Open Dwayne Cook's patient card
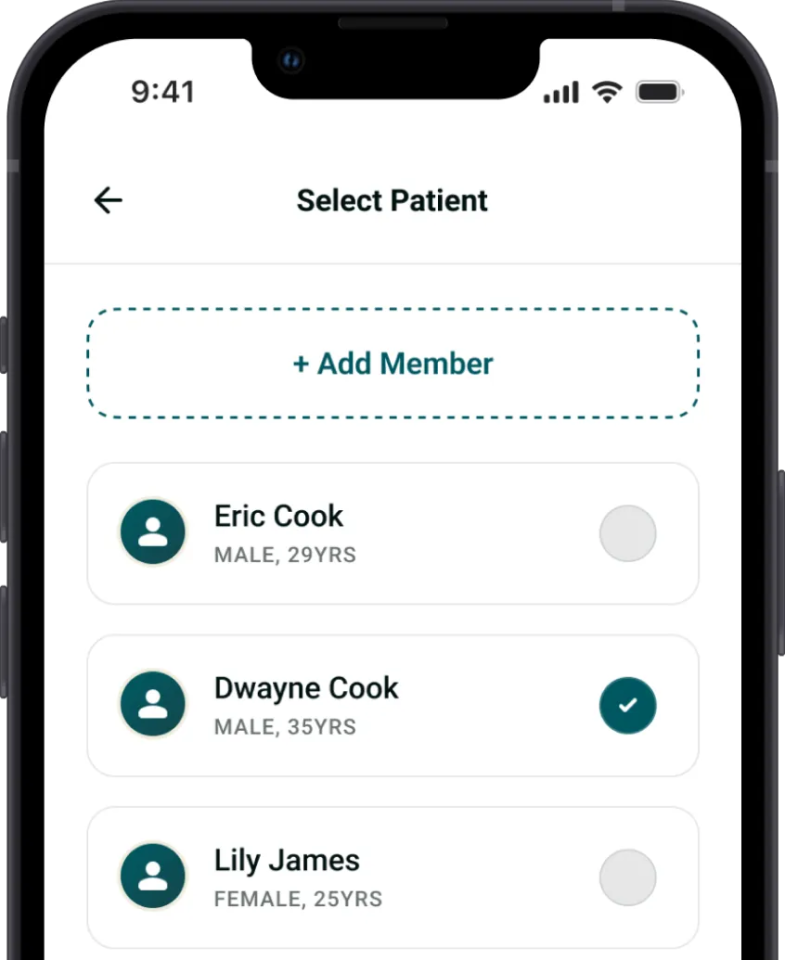This screenshot has height=960, width=785. point(392,705)
